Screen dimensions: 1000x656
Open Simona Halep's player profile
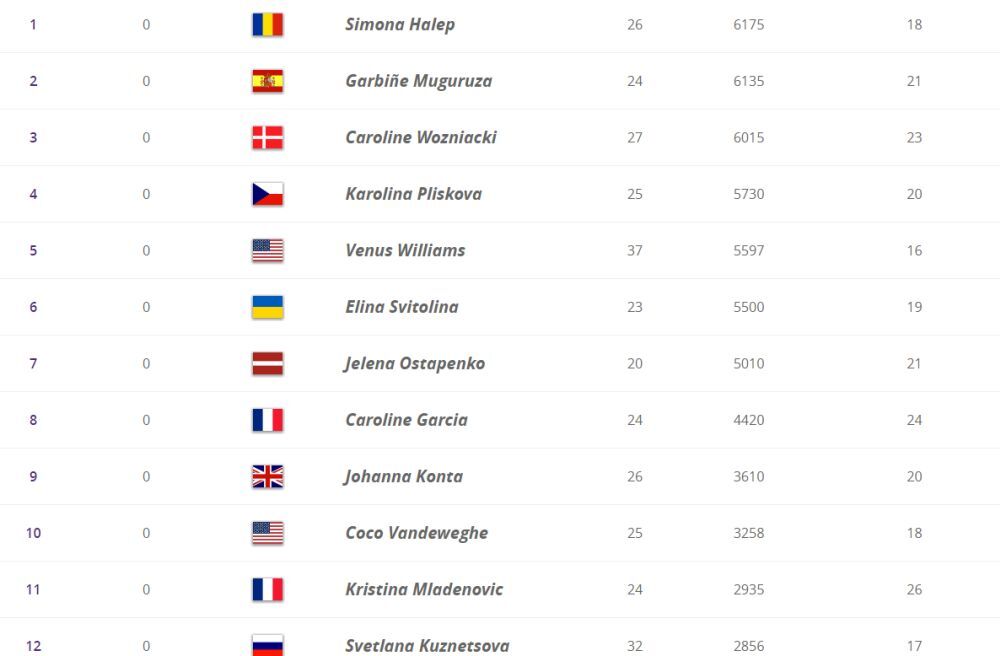[x=399, y=24]
